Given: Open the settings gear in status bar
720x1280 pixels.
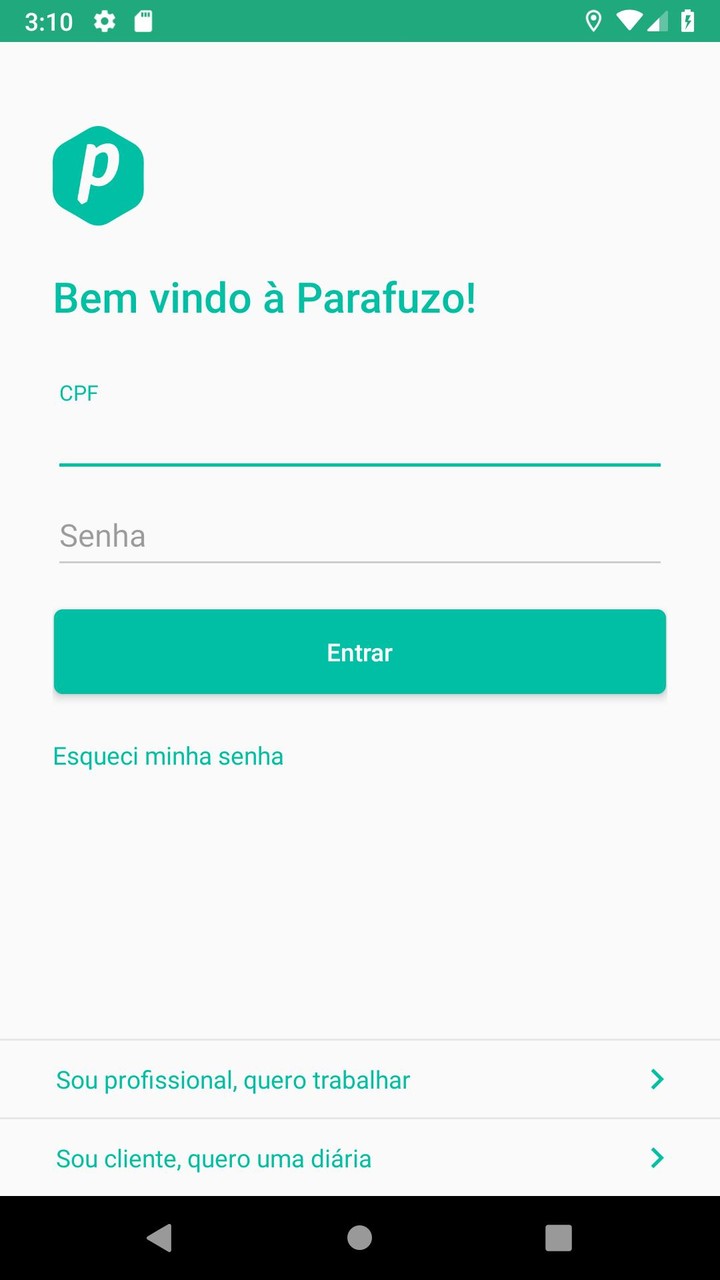Looking at the screenshot, I should tap(104, 20).
